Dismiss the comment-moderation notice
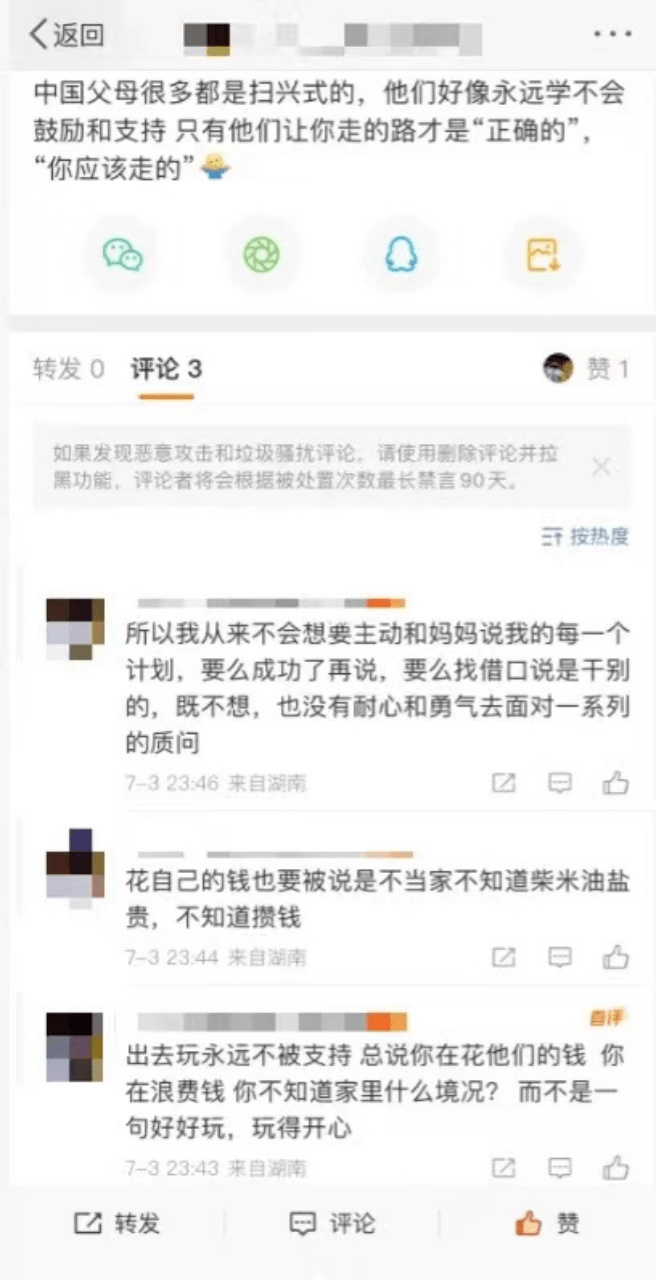 coord(601,466)
